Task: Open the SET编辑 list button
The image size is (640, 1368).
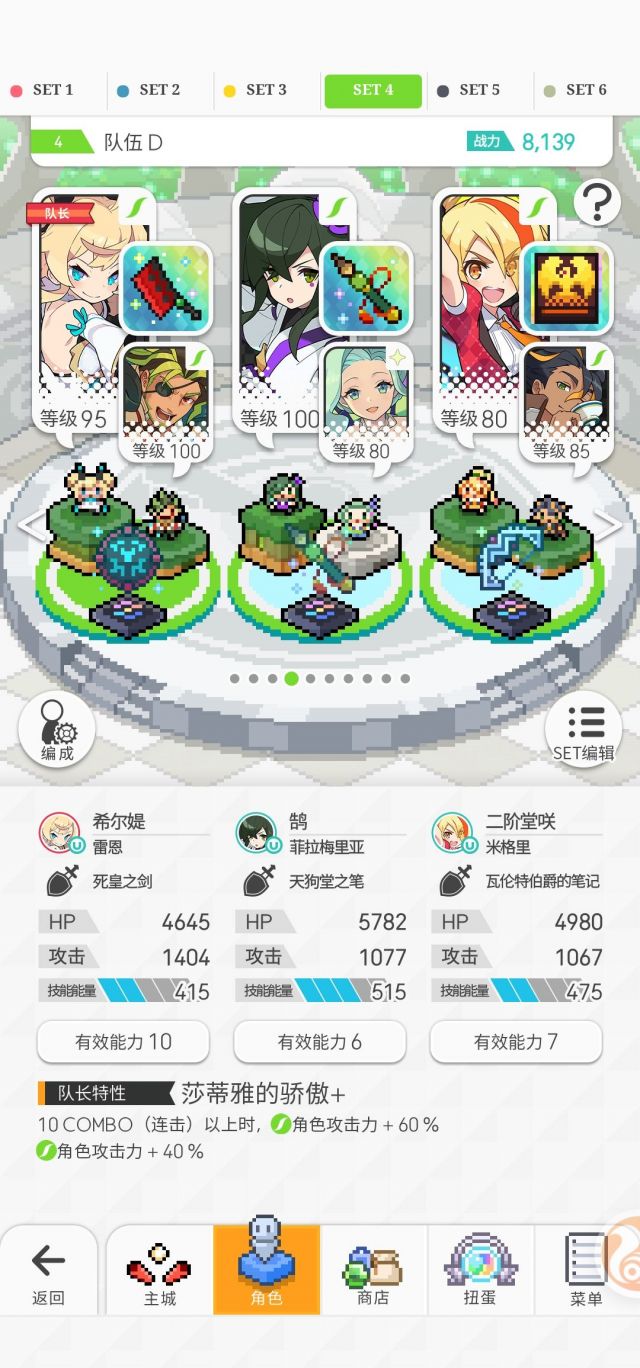Action: pyautogui.click(x=584, y=730)
